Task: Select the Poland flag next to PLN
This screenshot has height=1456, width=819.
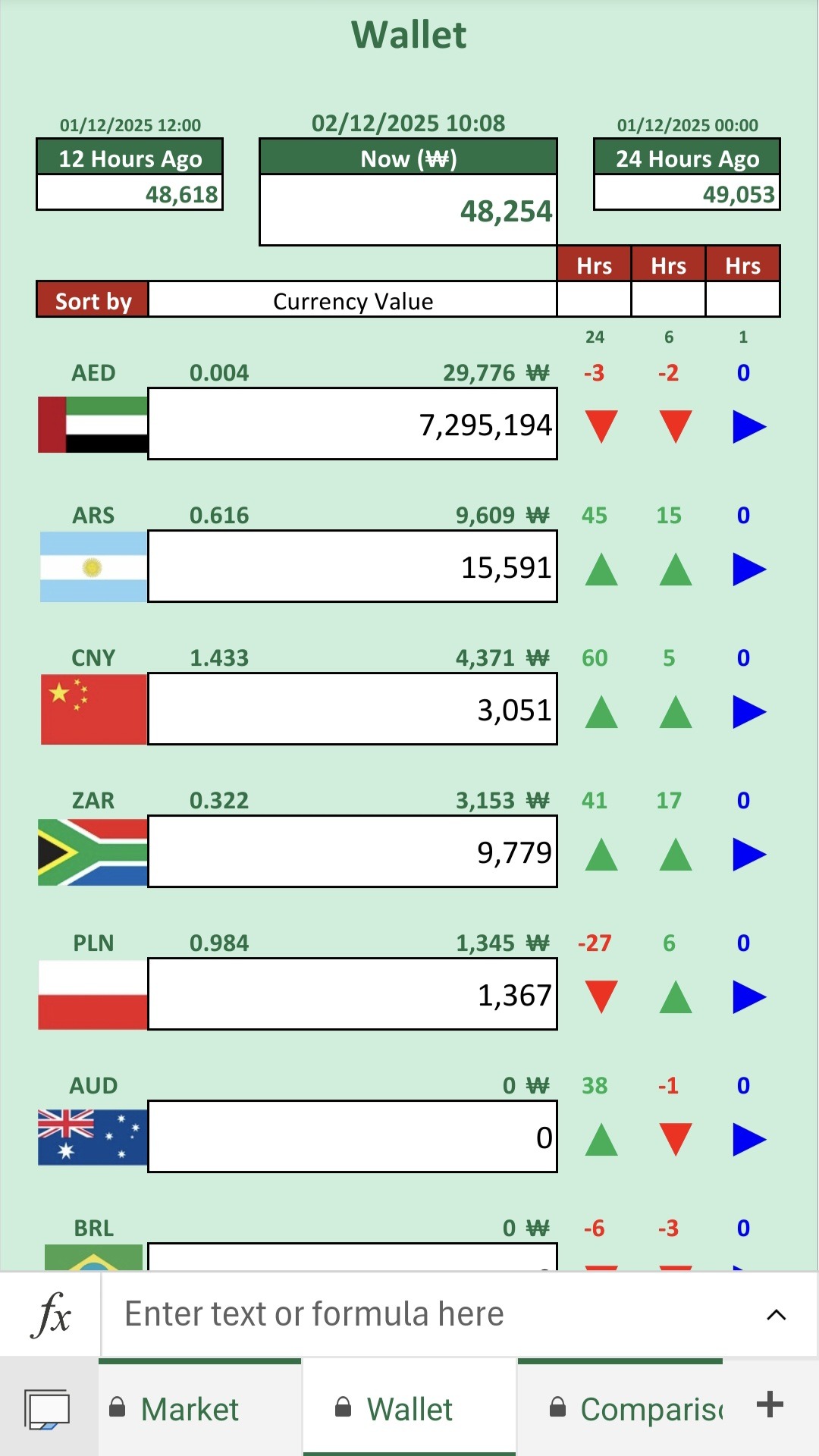Action: coord(92,993)
